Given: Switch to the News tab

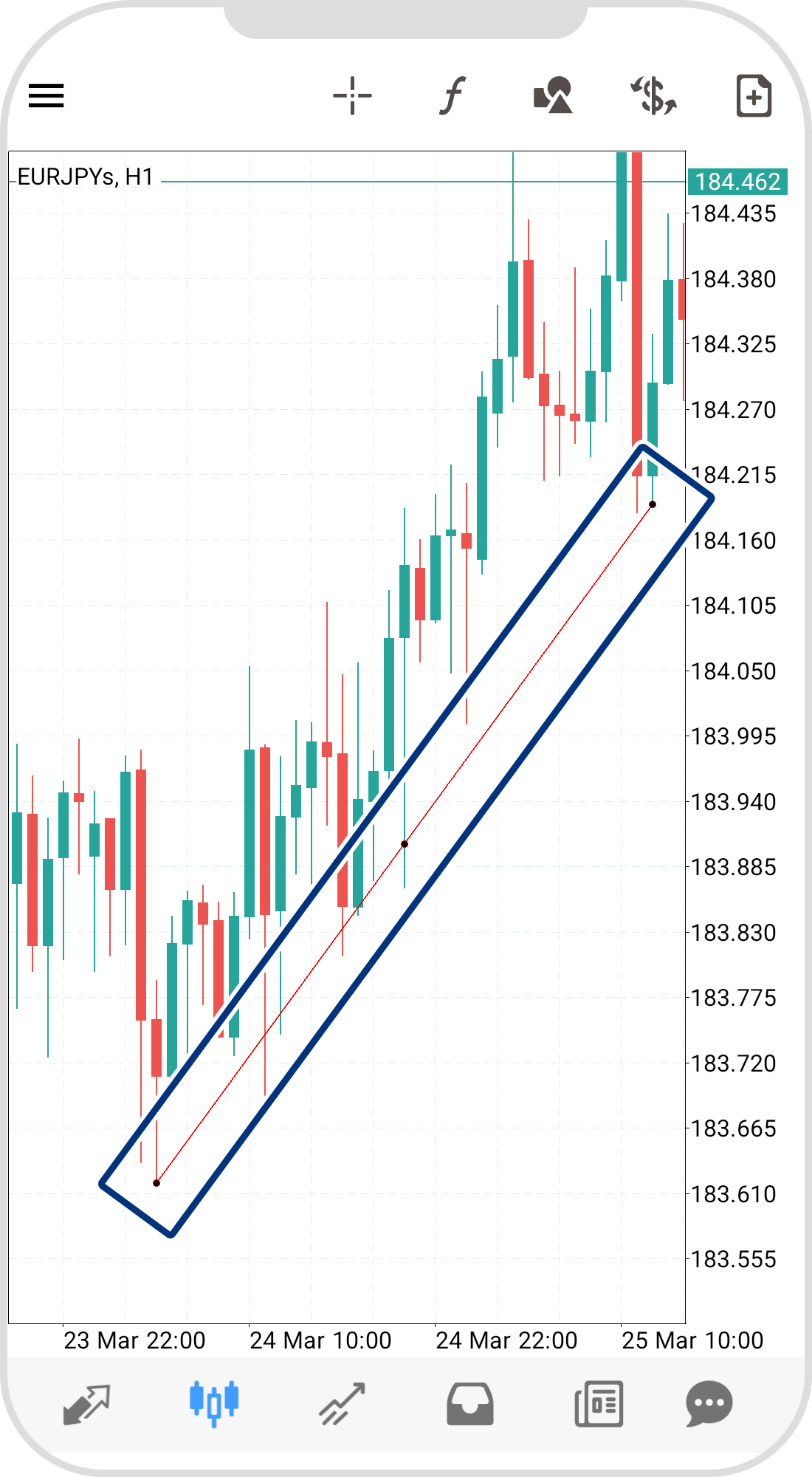Looking at the screenshot, I should click(599, 1403).
